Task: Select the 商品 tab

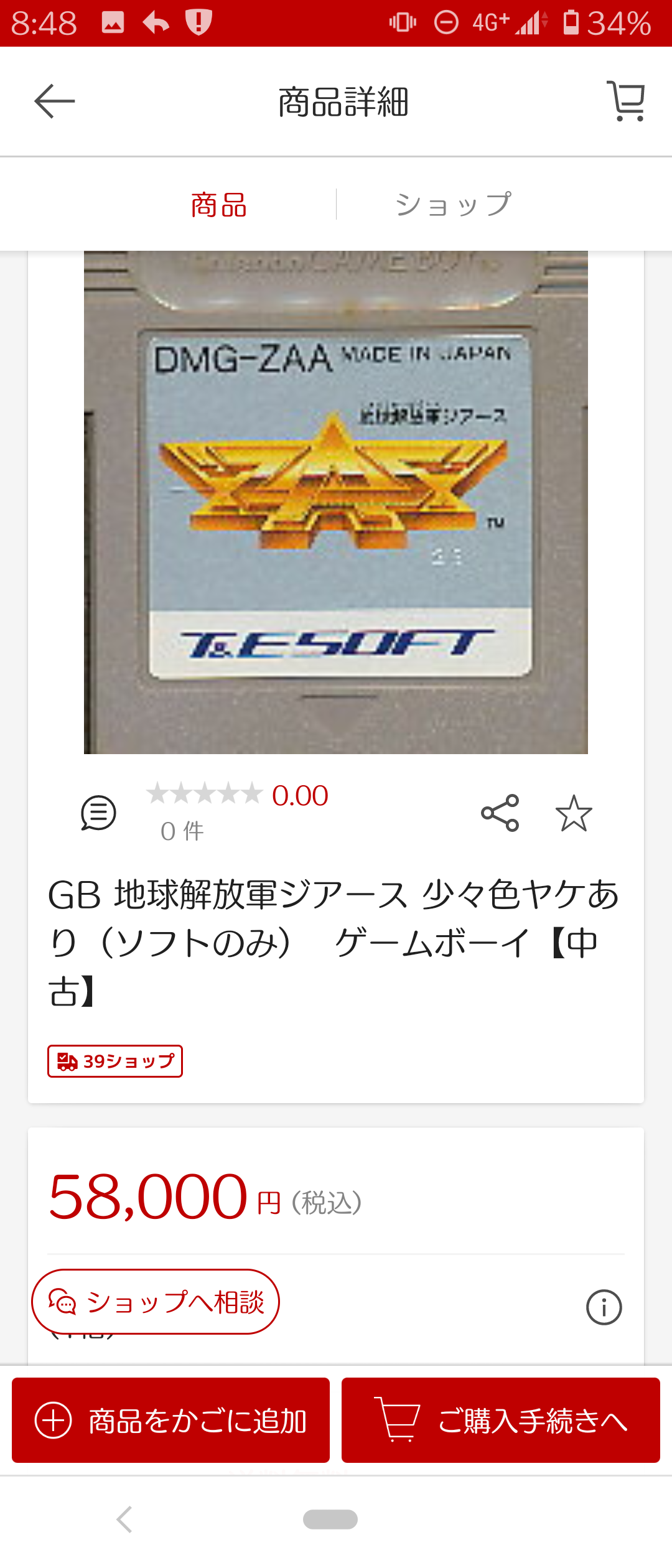Action: (218, 205)
